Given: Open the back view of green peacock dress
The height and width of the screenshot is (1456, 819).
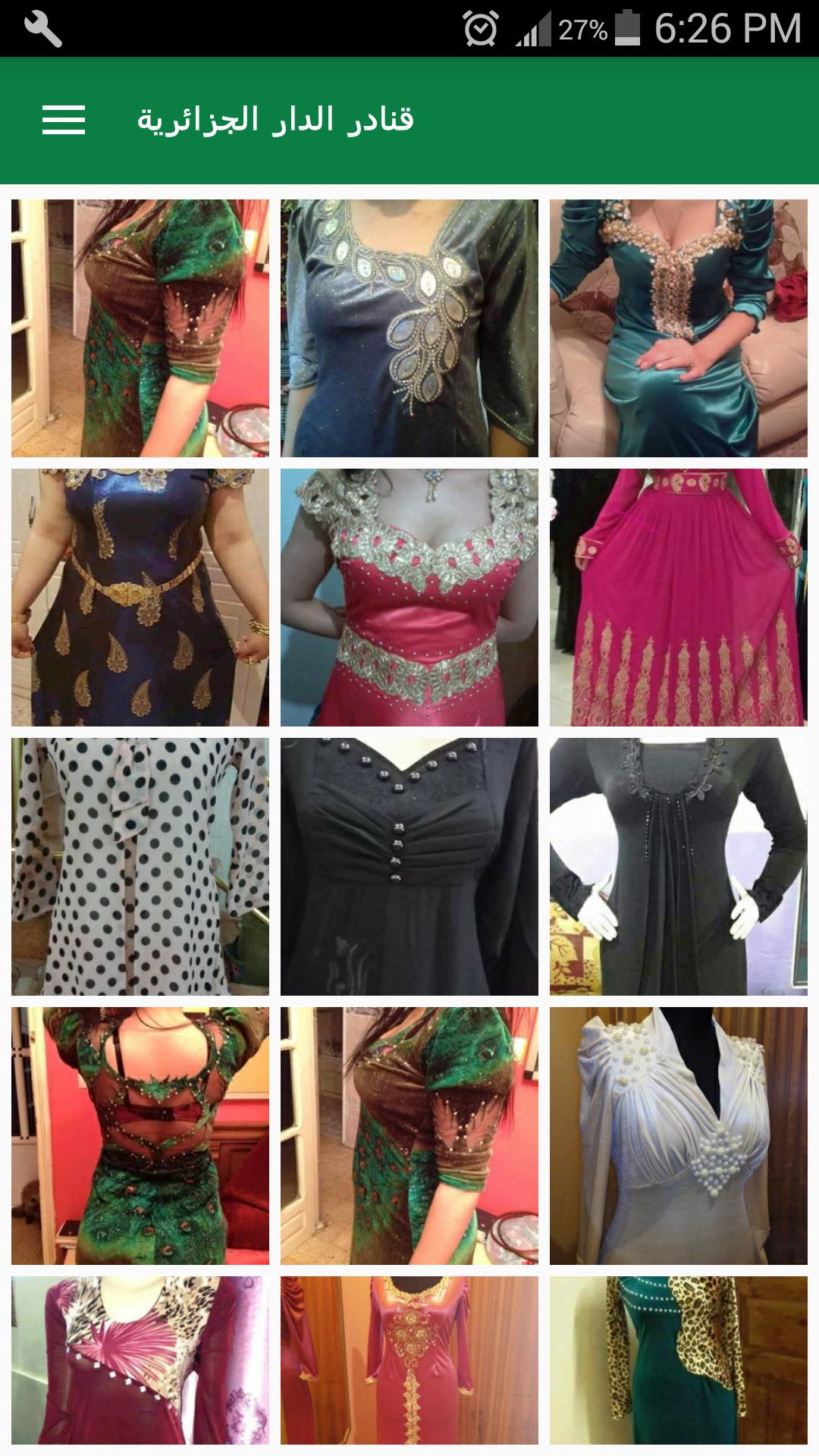Looking at the screenshot, I should 140,1135.
